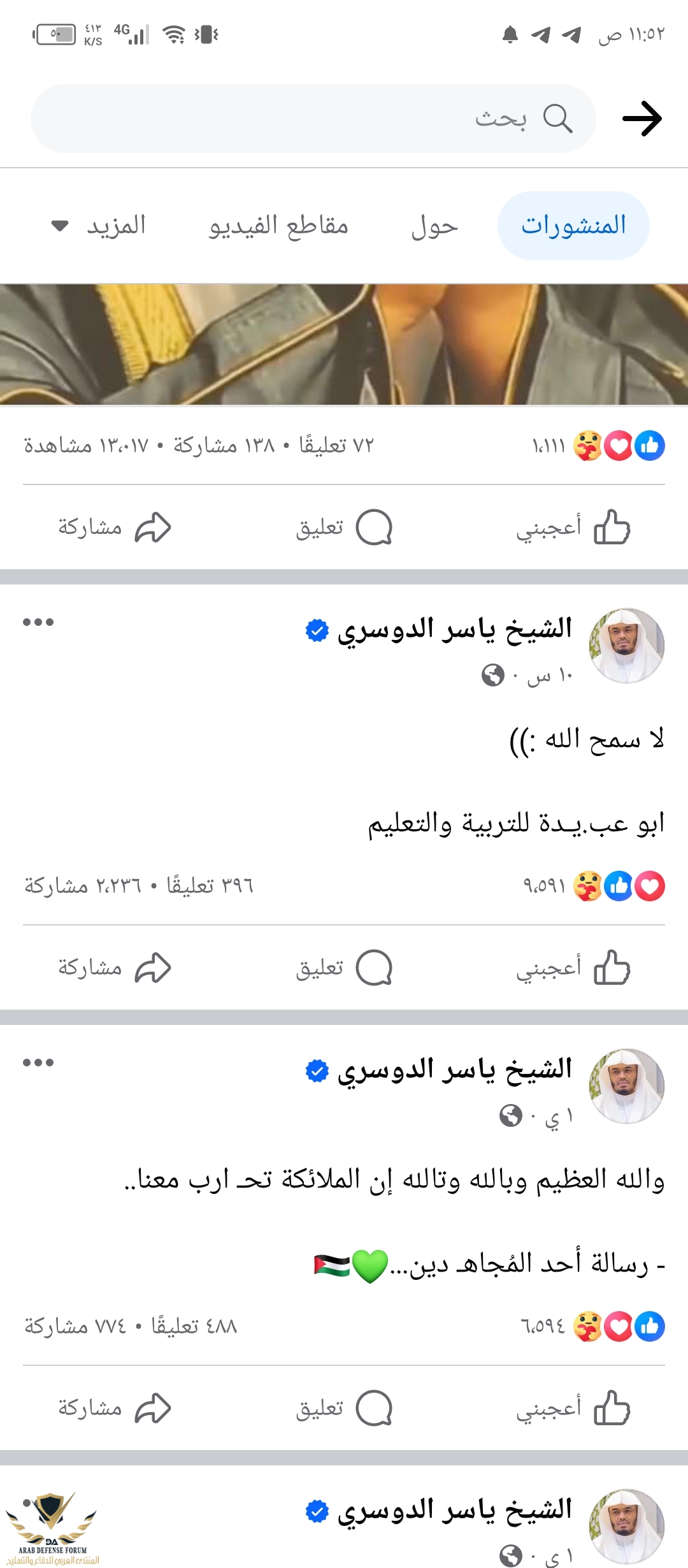Tap the بحث search field
688x1568 pixels.
point(312,119)
